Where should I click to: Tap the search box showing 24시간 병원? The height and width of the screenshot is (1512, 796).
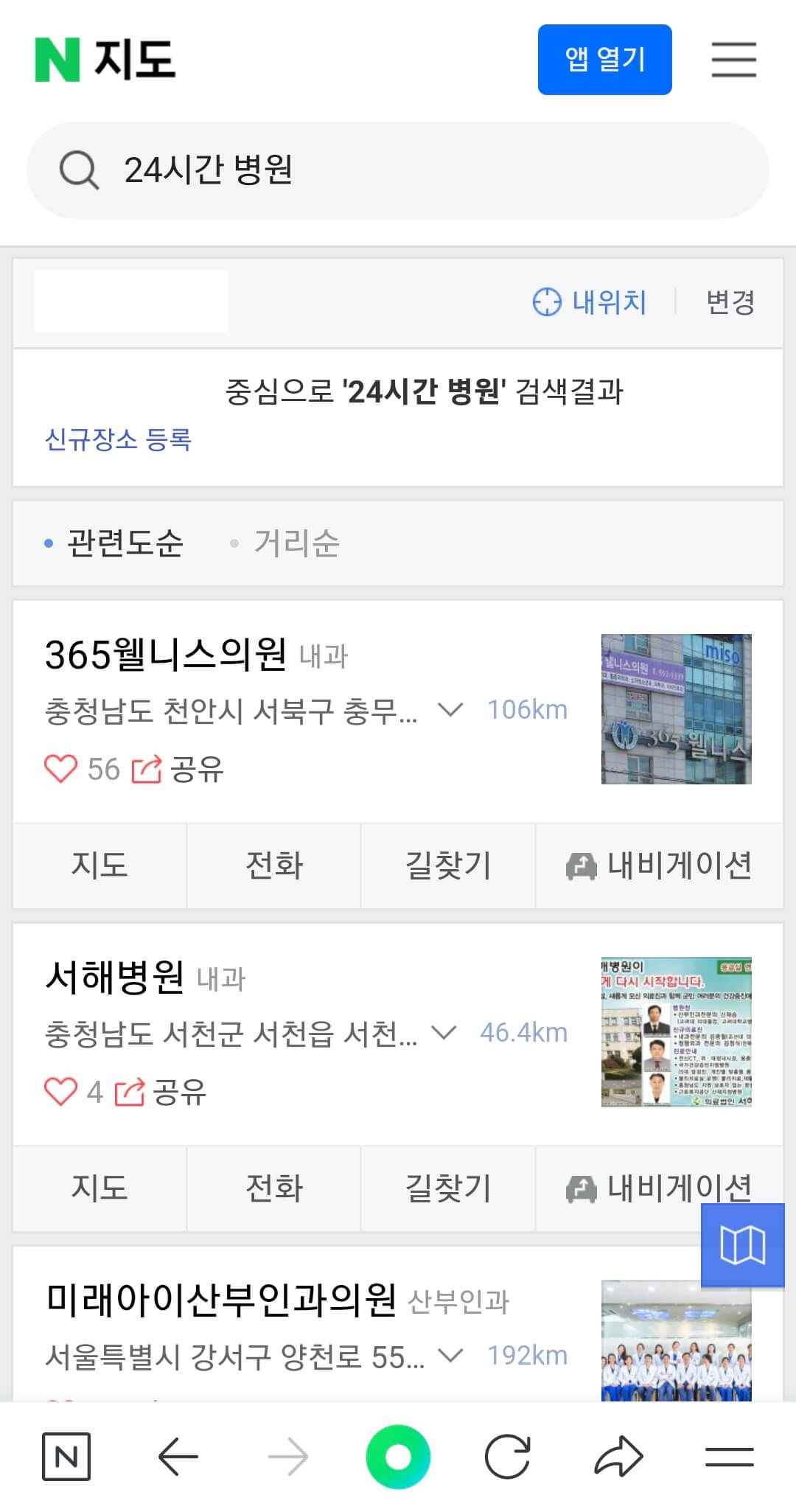tap(398, 170)
